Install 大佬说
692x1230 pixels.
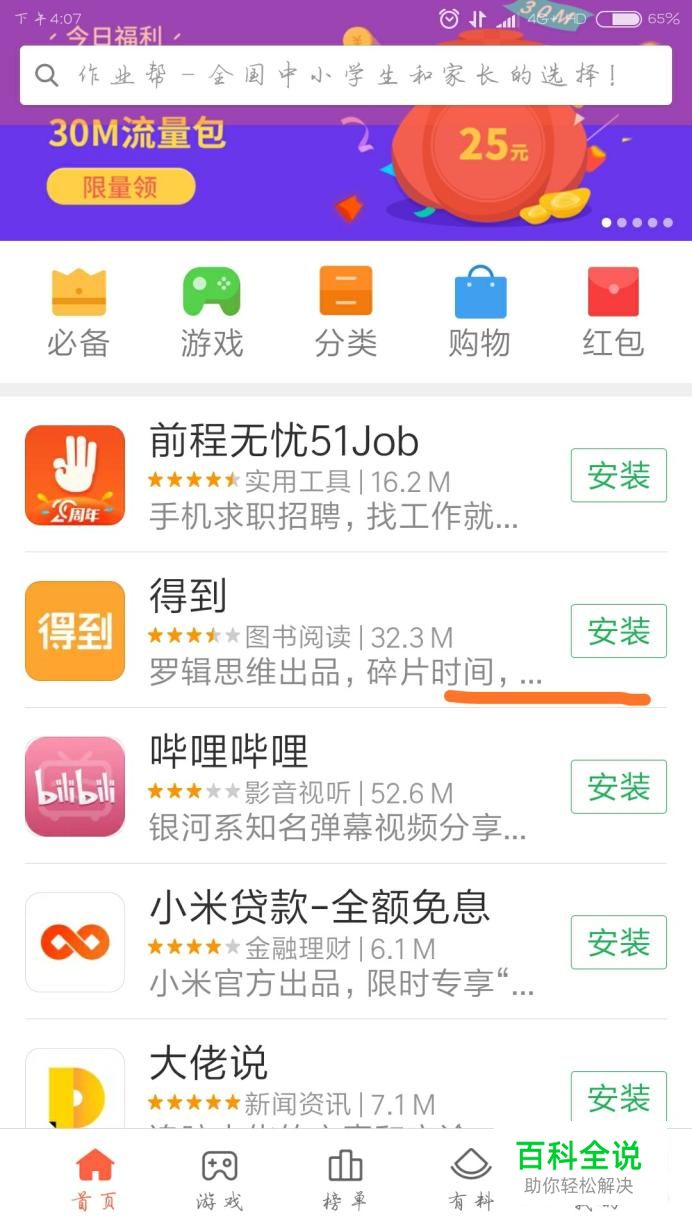coord(618,1098)
